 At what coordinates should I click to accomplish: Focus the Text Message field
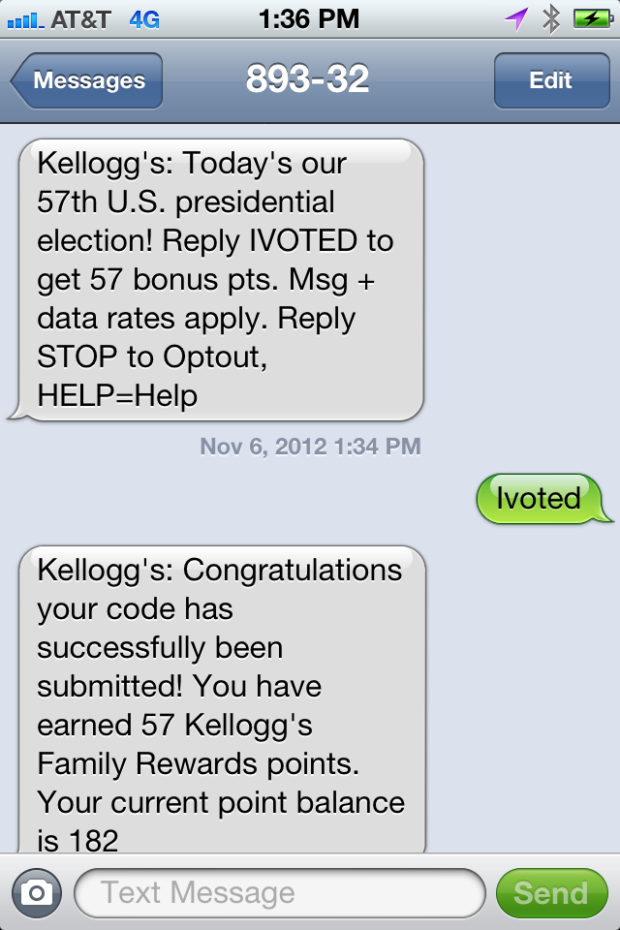[x=279, y=892]
